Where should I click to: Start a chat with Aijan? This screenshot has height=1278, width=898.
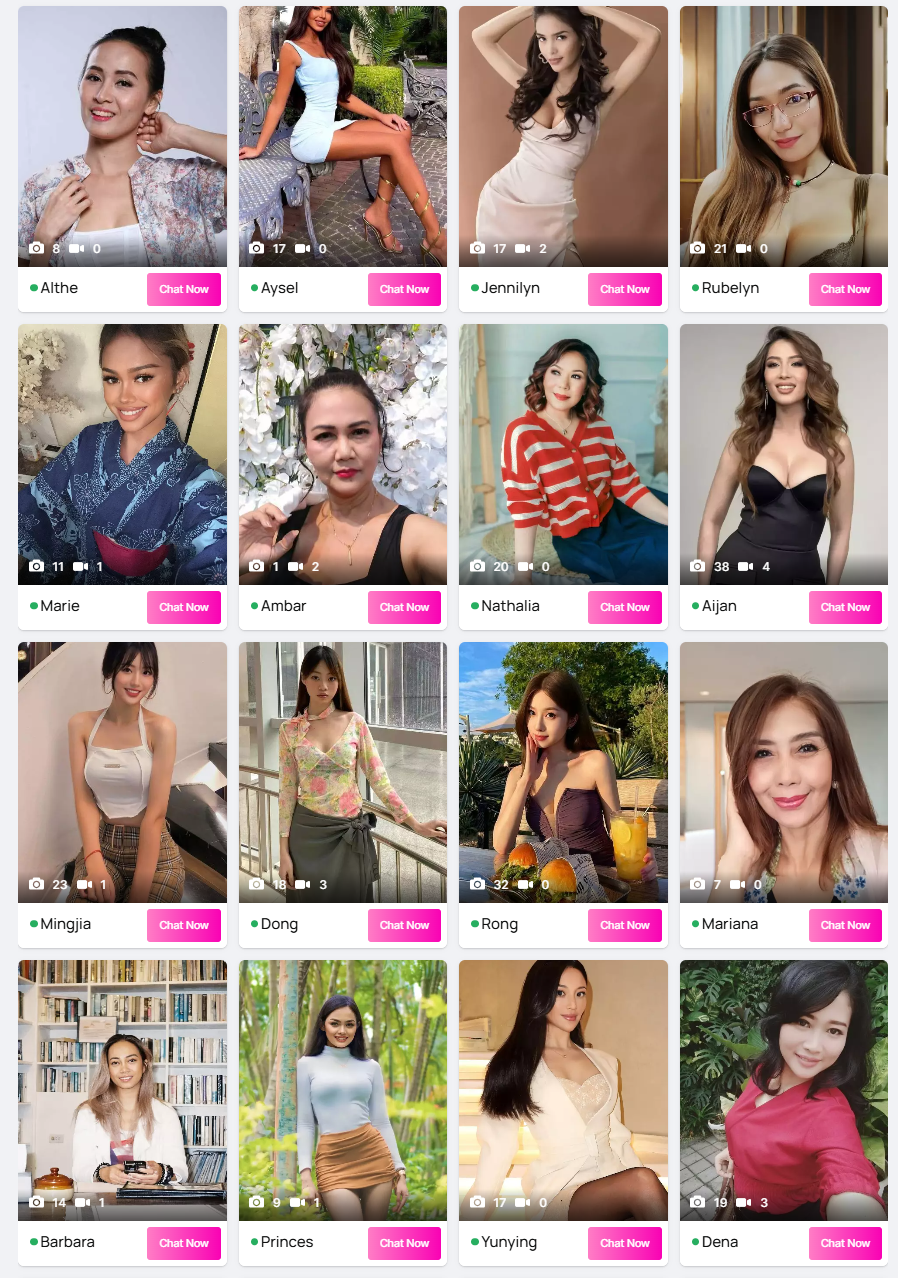coord(845,607)
